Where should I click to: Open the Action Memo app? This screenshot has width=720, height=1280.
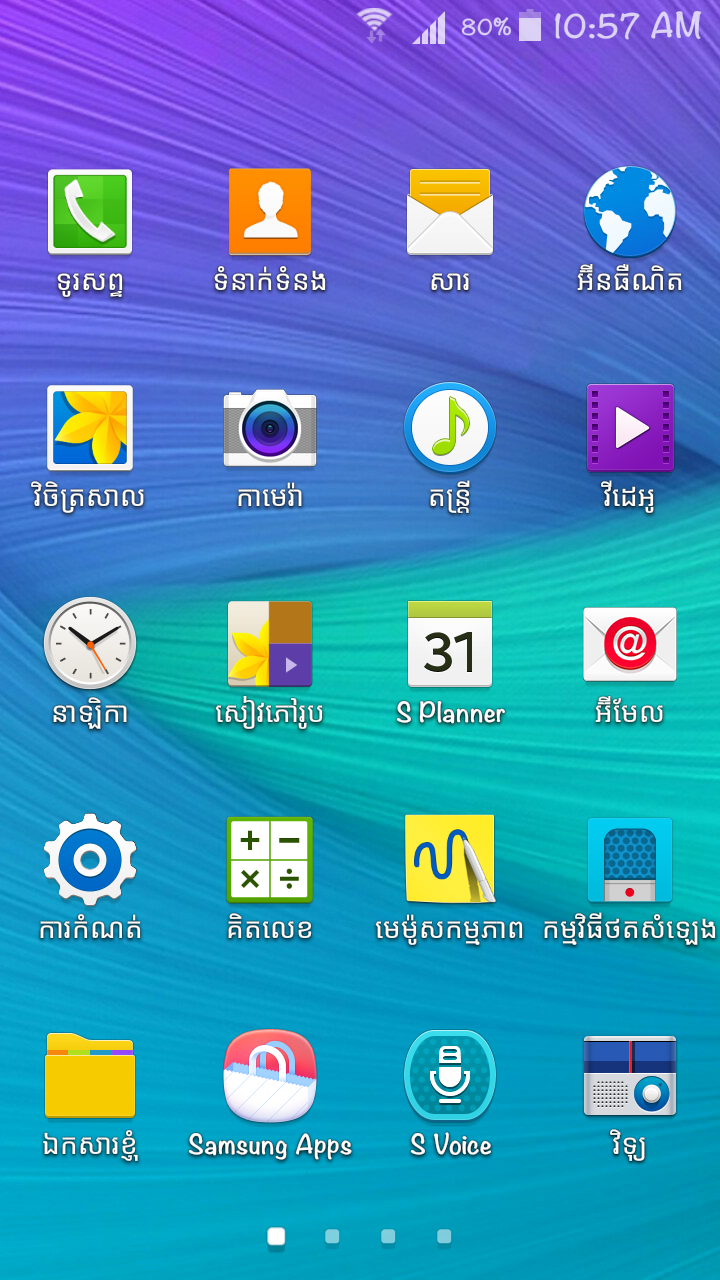coord(450,860)
